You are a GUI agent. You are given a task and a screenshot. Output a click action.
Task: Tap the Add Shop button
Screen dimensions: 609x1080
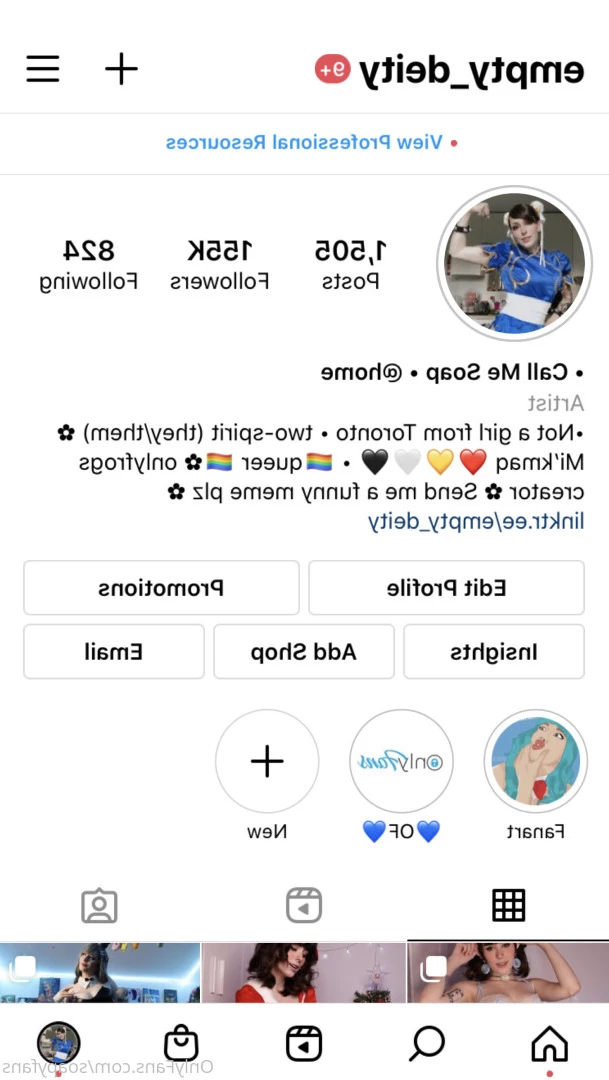[x=304, y=652]
